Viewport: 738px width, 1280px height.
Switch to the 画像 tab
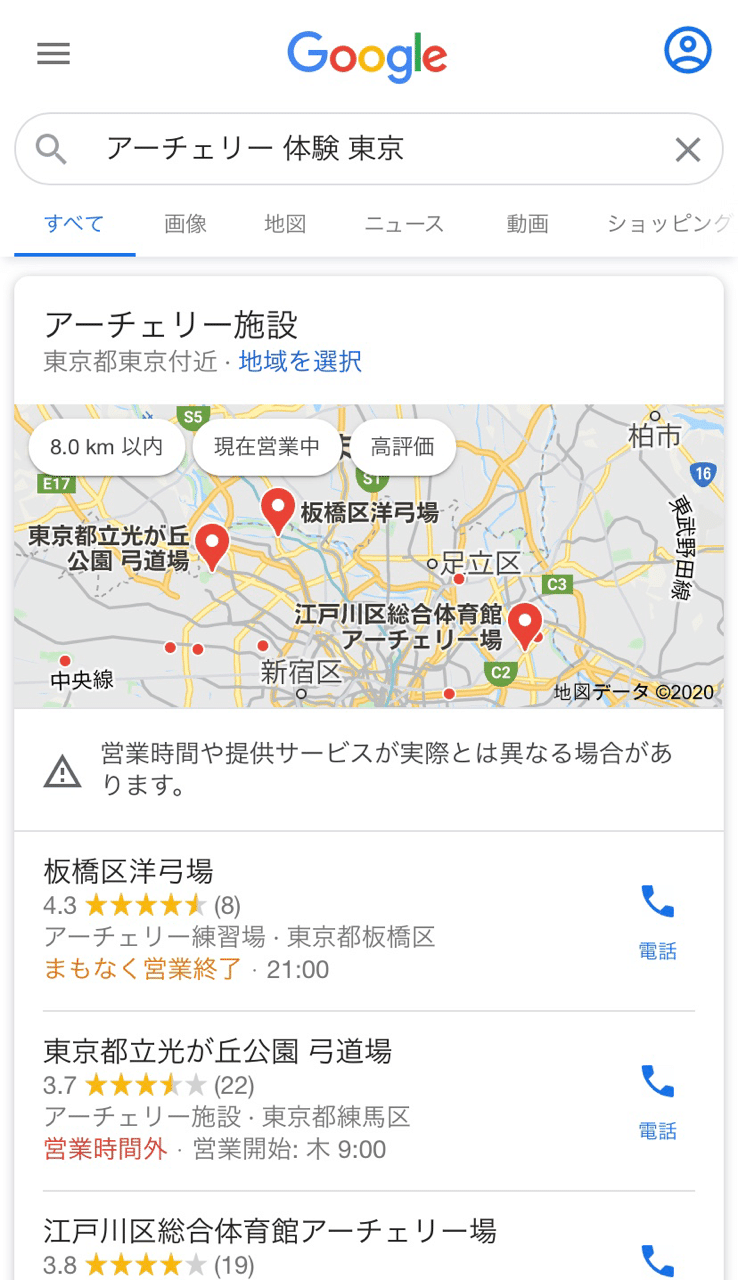[185, 224]
